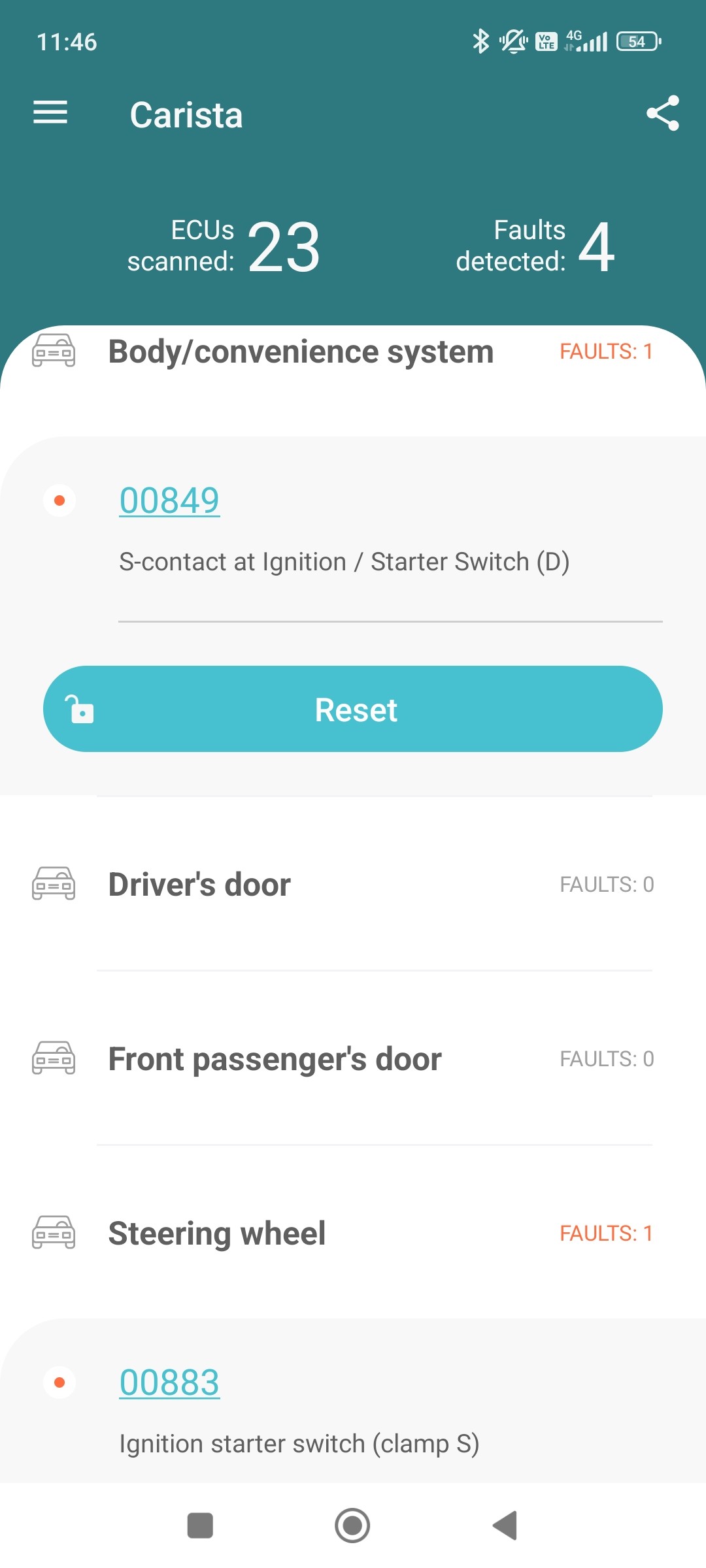Return to the home screen
The height and width of the screenshot is (1568, 706).
(x=352, y=1526)
